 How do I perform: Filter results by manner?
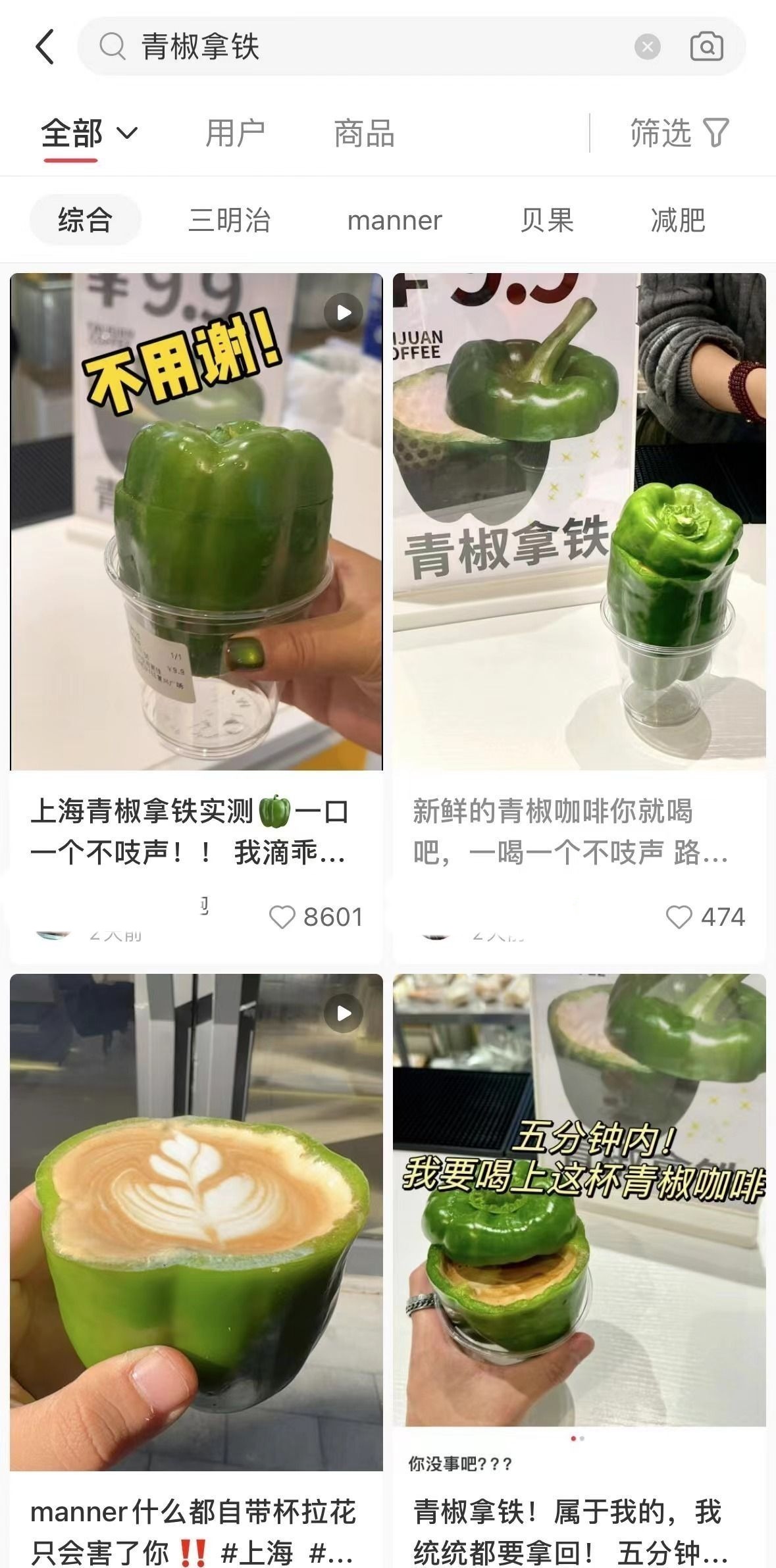(x=394, y=220)
